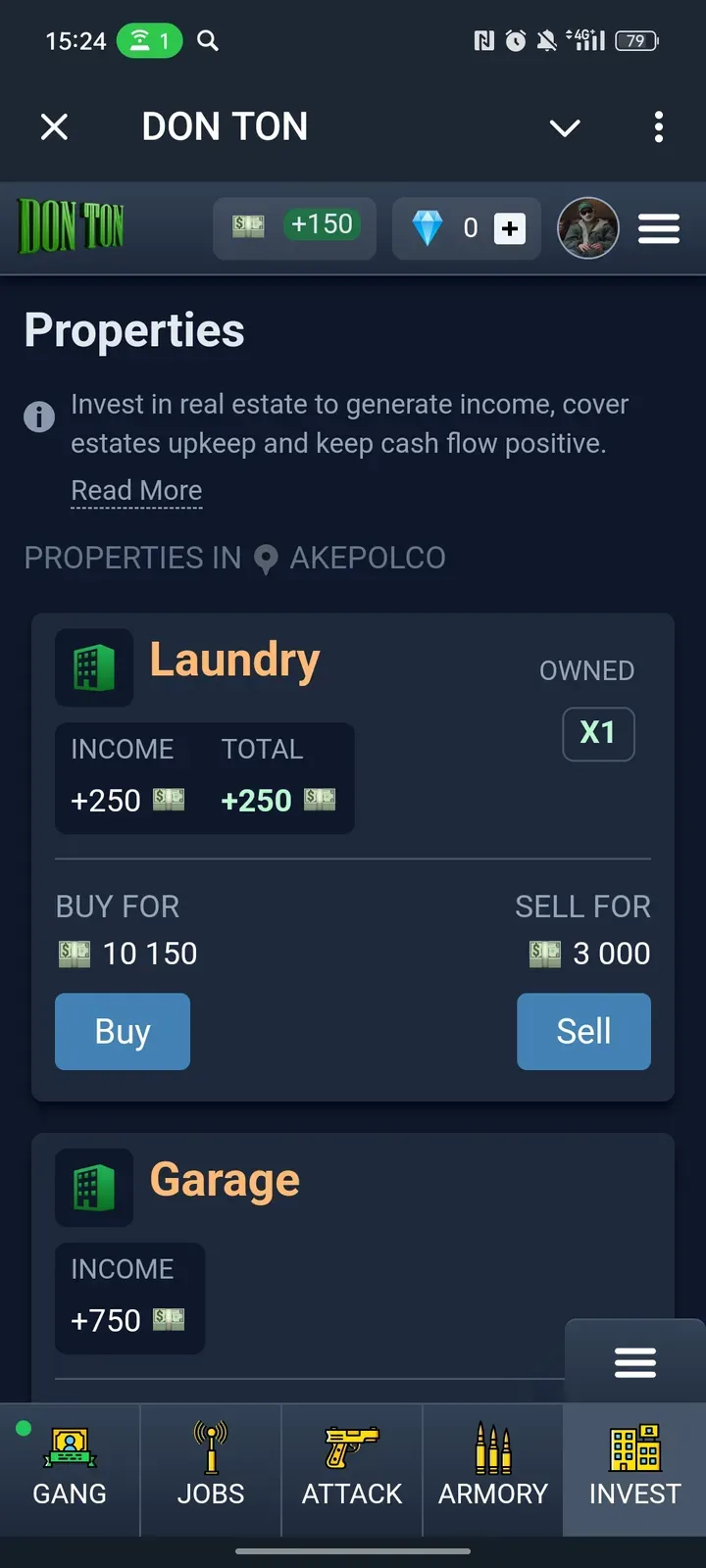View the cash income +150 counter
706x1568 pixels.
[294, 228]
